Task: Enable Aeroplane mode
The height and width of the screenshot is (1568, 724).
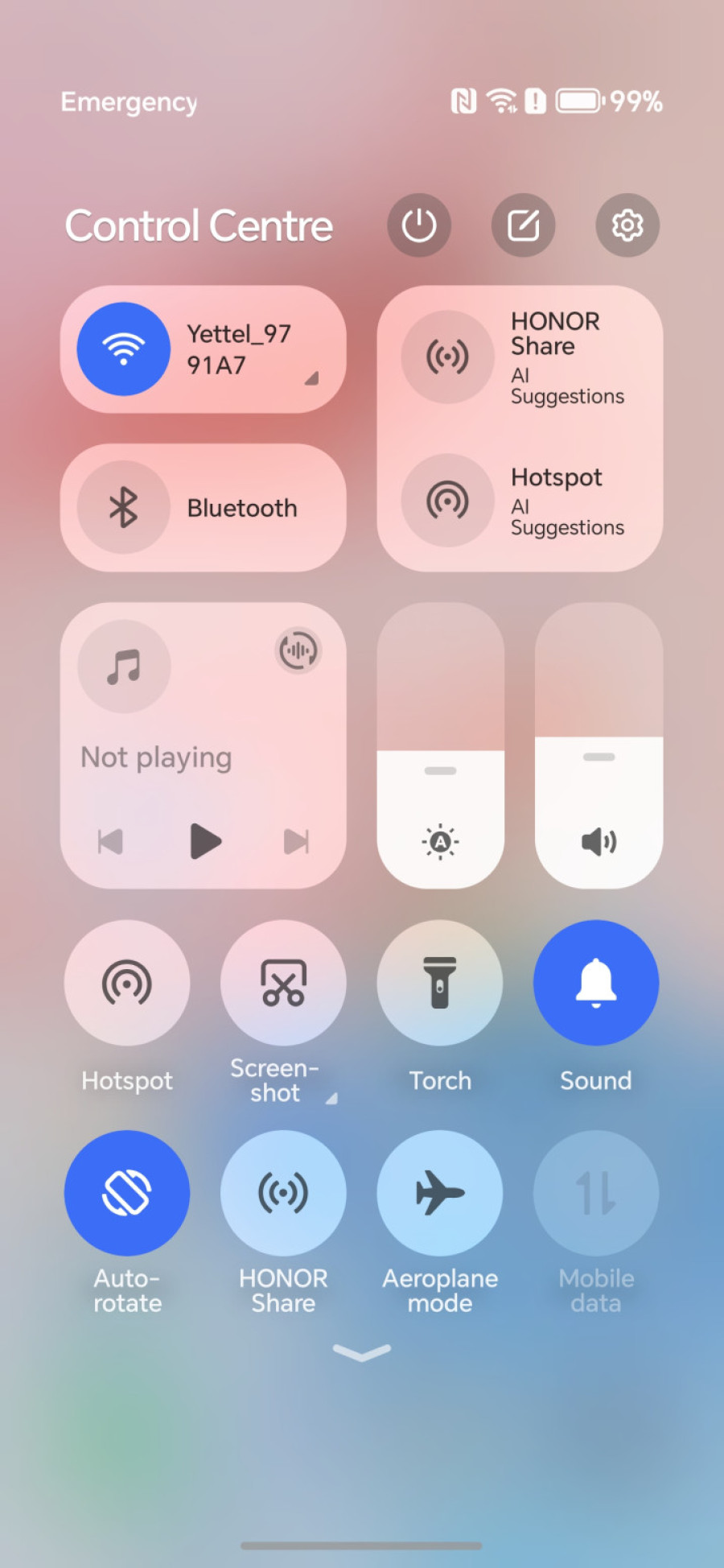Action: click(x=440, y=1193)
